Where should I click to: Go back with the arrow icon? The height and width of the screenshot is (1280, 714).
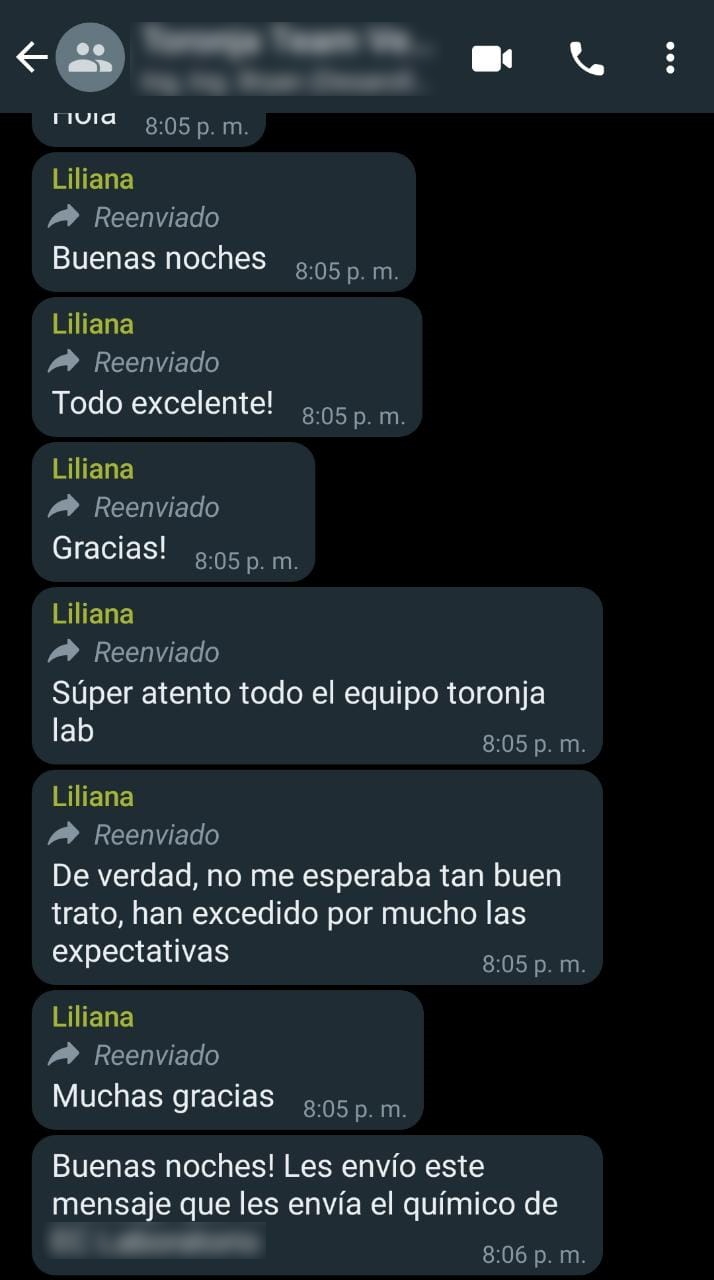pyautogui.click(x=32, y=58)
